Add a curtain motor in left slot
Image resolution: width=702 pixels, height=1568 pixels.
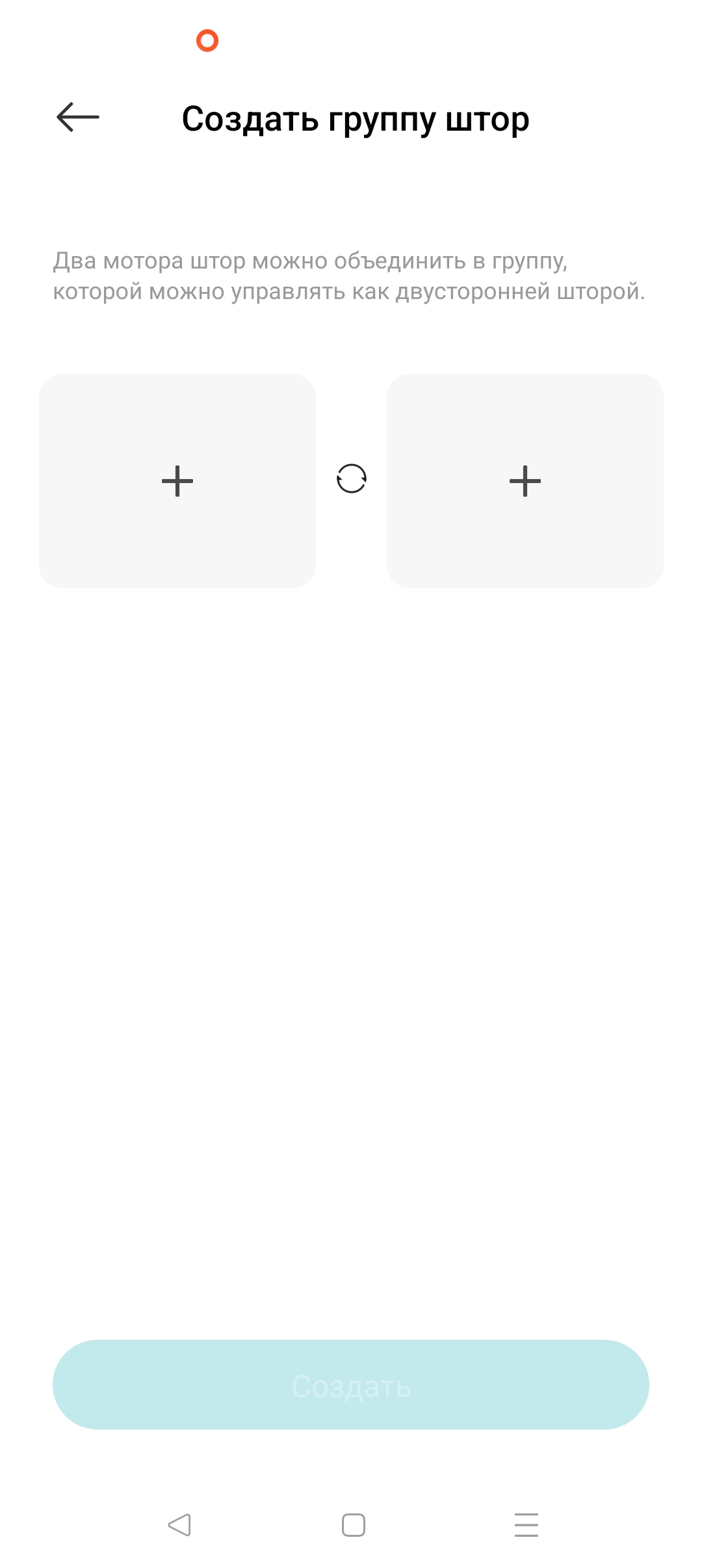point(177,481)
